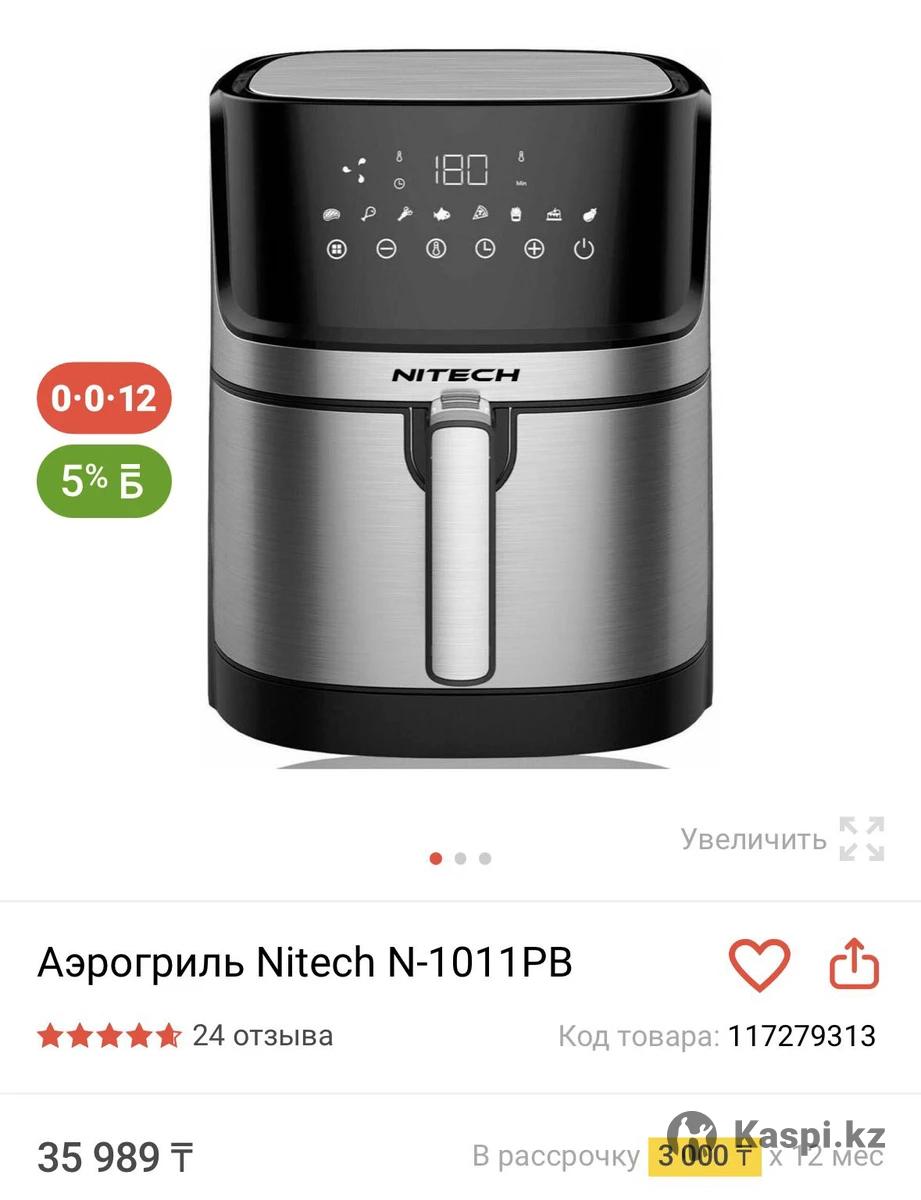
Task: Open the 0·0·12 installment badge
Action: pyautogui.click(x=104, y=399)
